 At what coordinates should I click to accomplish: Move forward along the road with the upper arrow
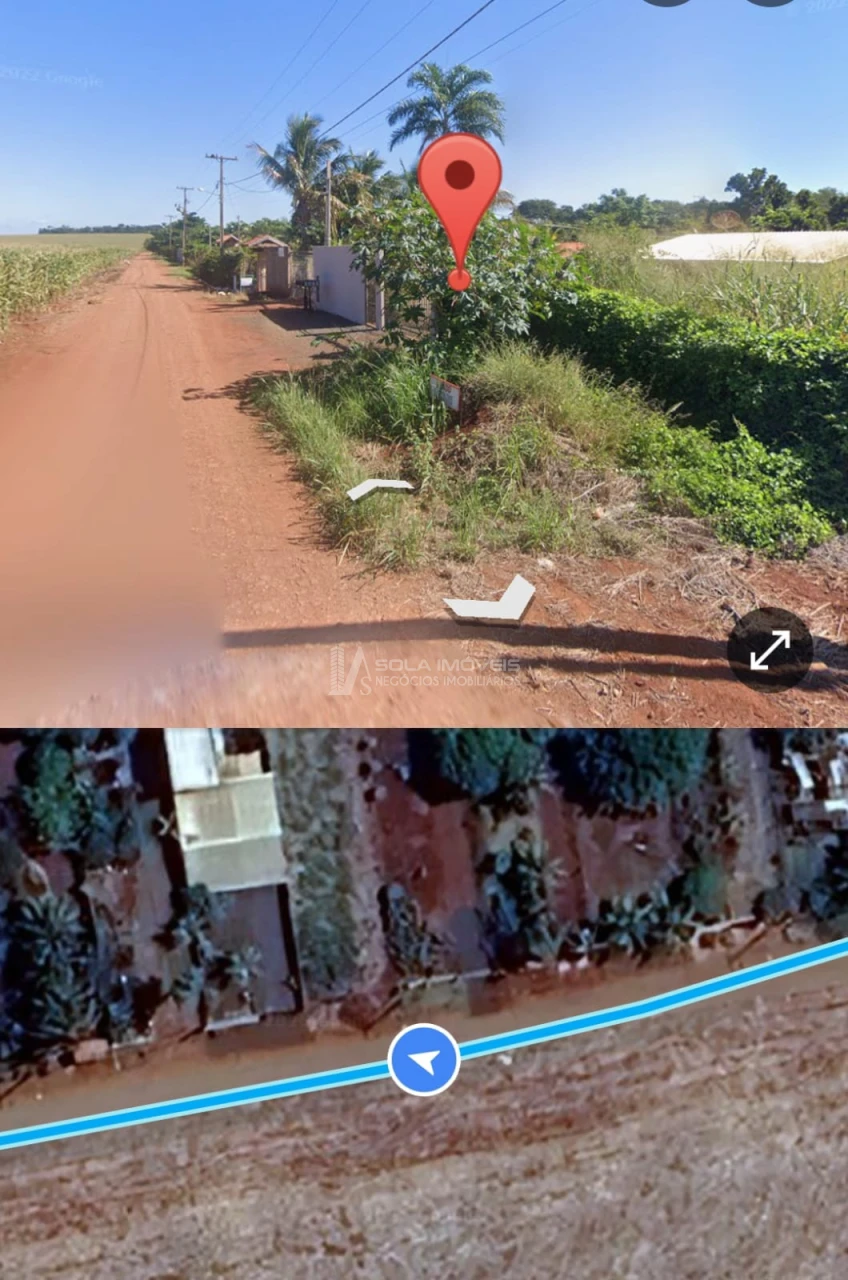(x=379, y=488)
